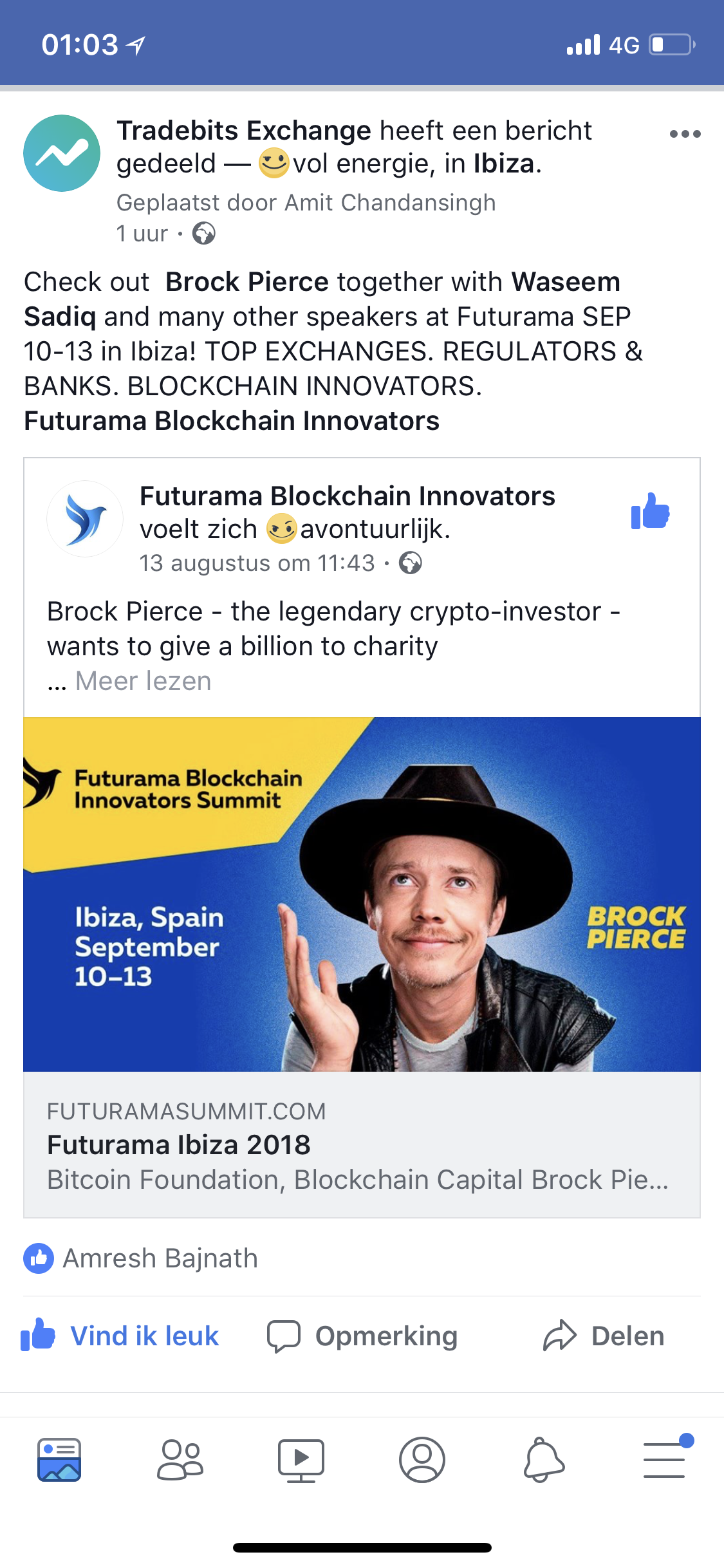The height and width of the screenshot is (1568, 724).
Task: Open the Futurama Ibiza 2018 link
Action: point(178,1145)
